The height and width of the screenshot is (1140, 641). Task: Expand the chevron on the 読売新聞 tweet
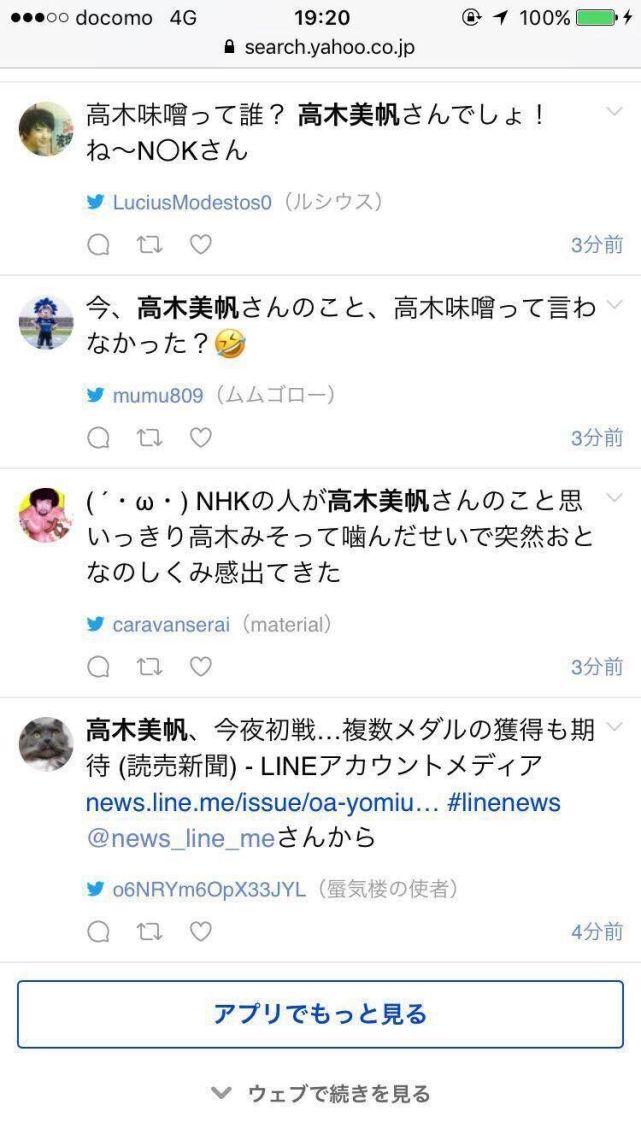pos(614,726)
